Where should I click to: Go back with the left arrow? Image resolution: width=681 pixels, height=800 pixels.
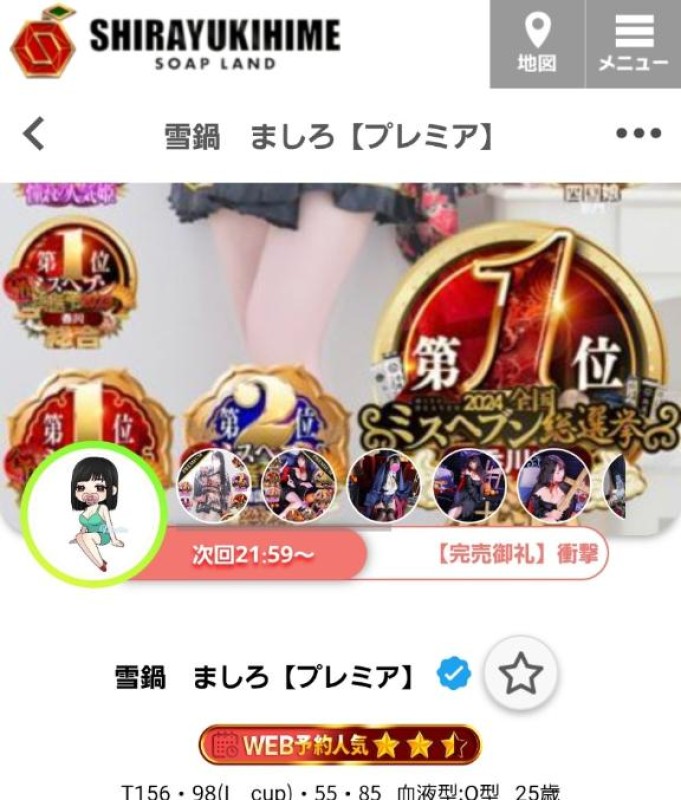35,134
